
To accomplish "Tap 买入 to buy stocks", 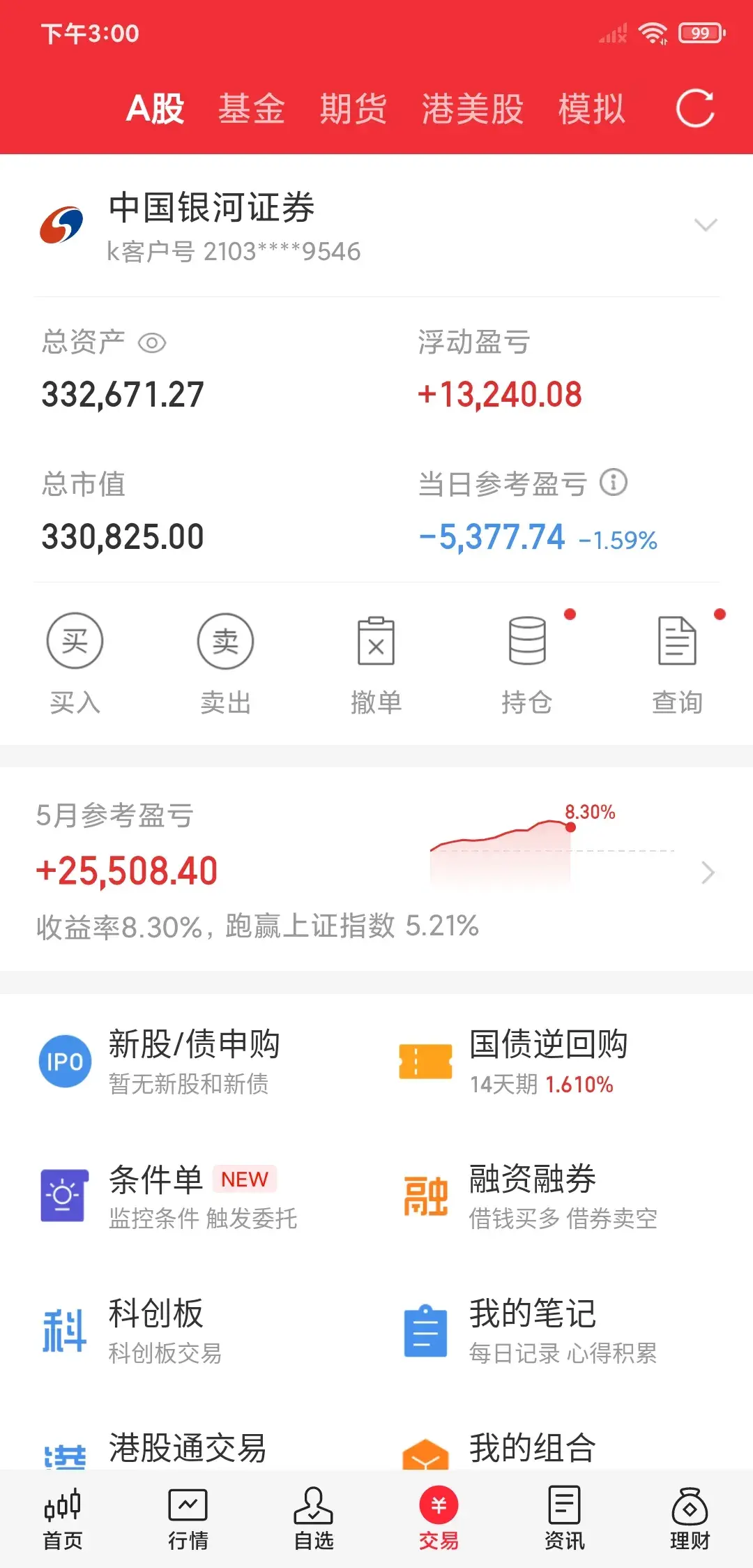I will (75, 661).
